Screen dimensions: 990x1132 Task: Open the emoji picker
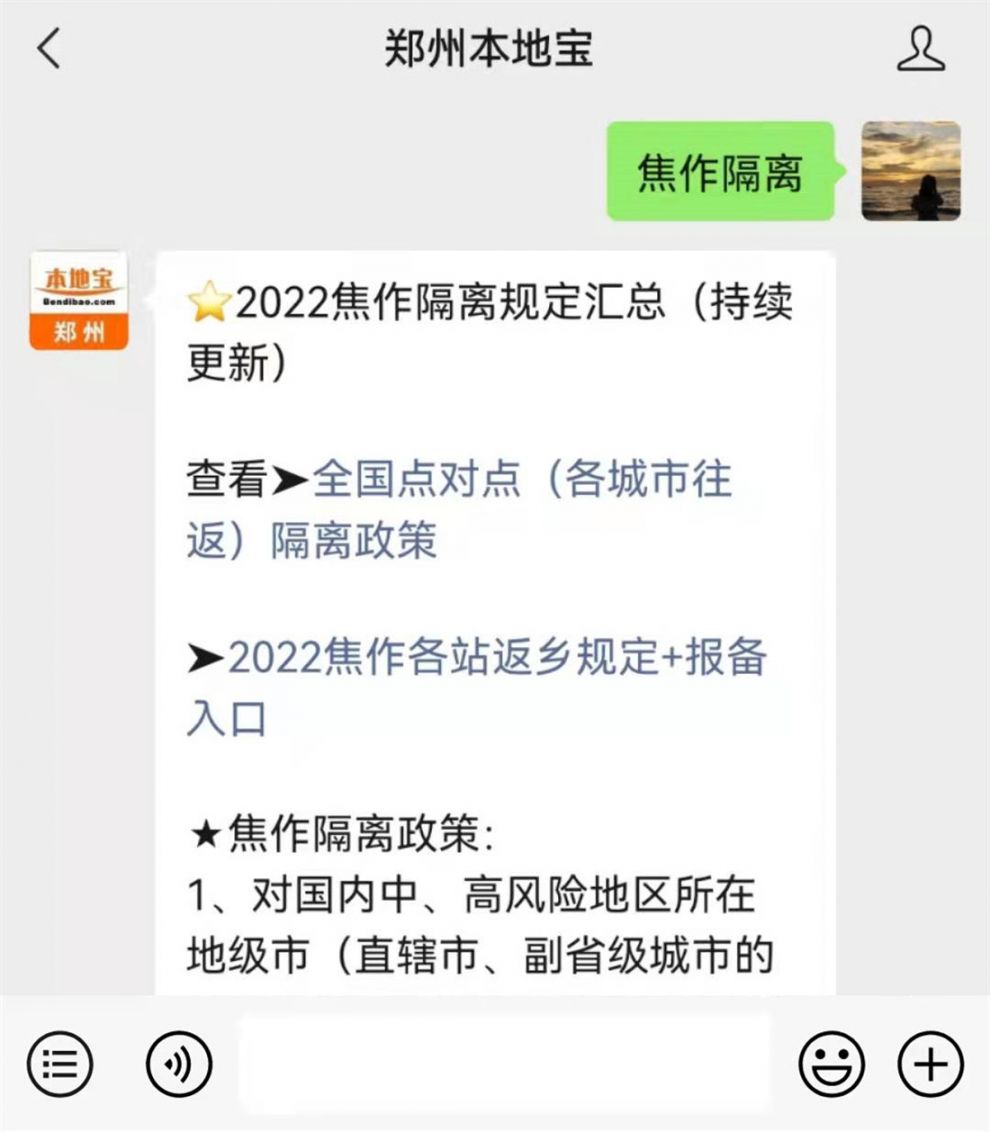831,1063
